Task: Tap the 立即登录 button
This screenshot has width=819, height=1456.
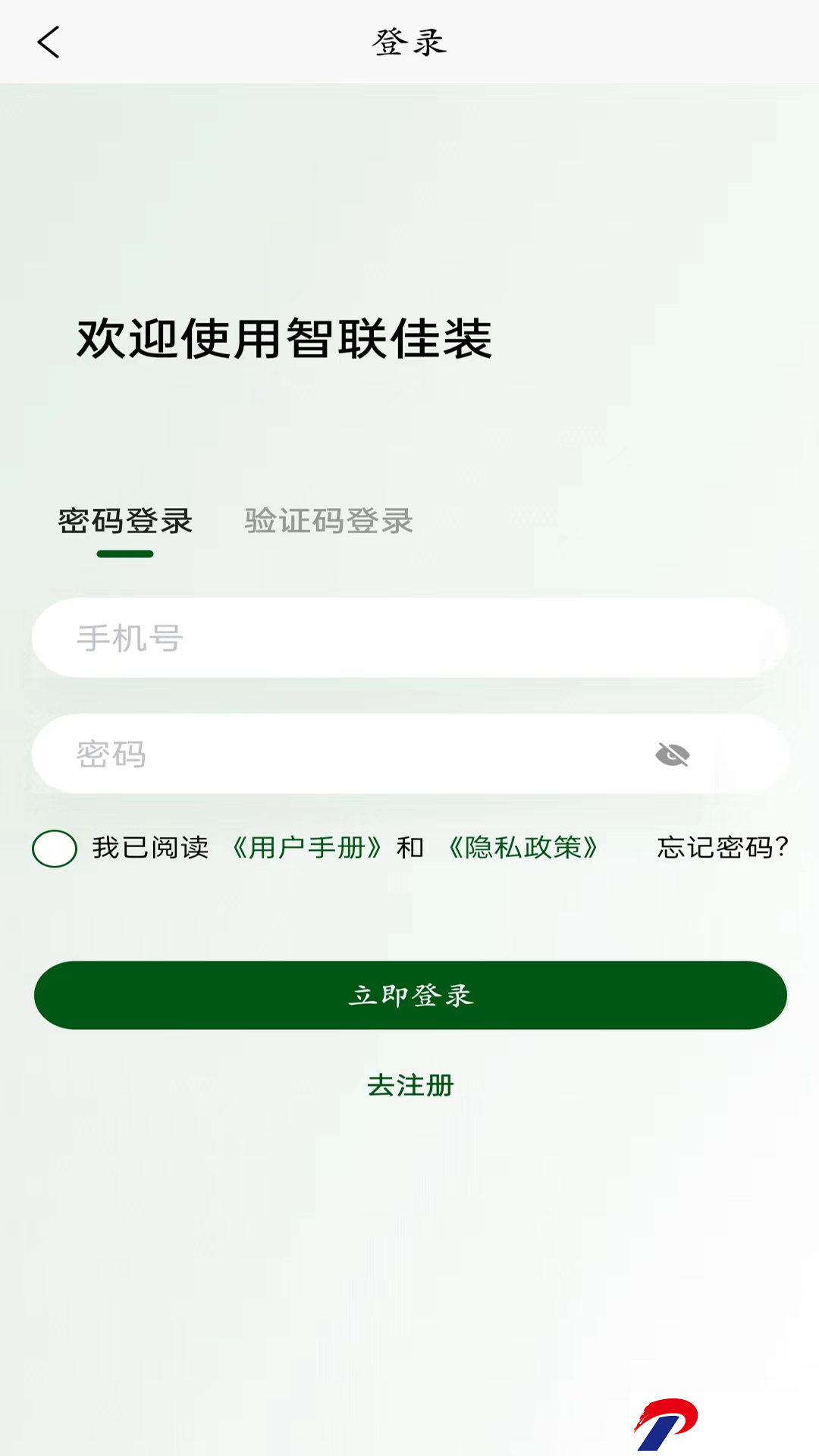Action: [410, 995]
